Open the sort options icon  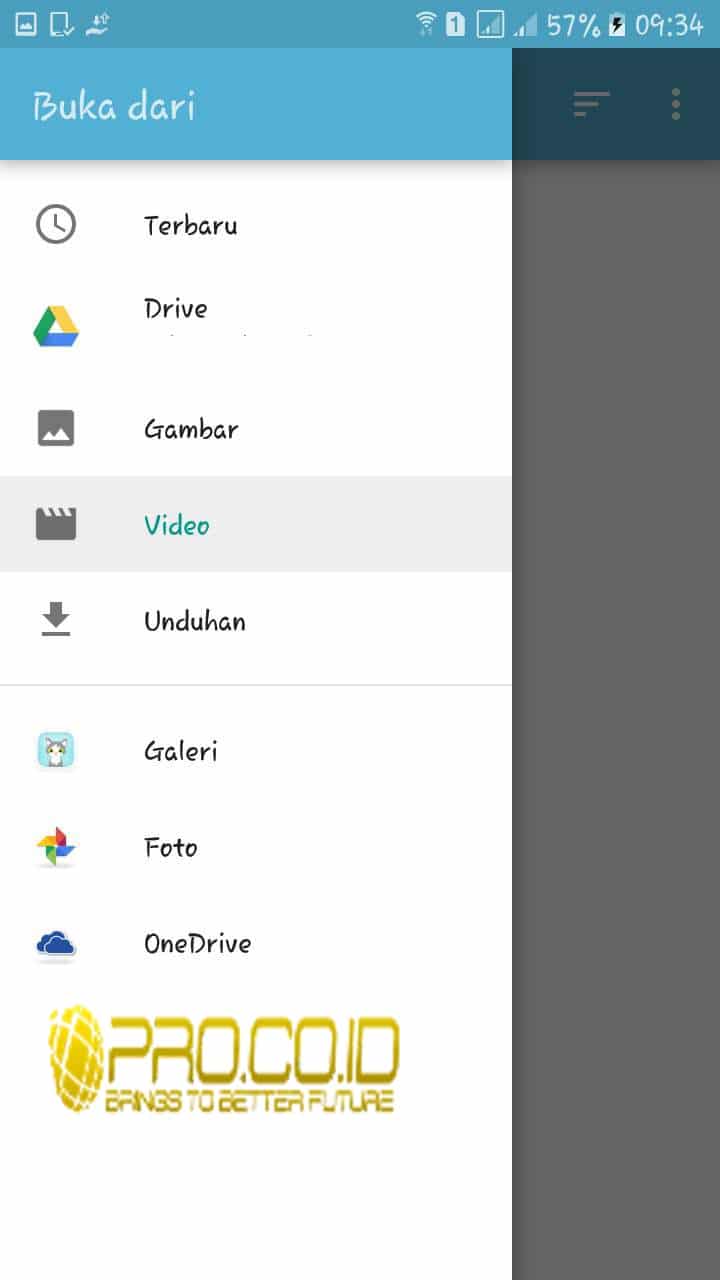[x=591, y=104]
